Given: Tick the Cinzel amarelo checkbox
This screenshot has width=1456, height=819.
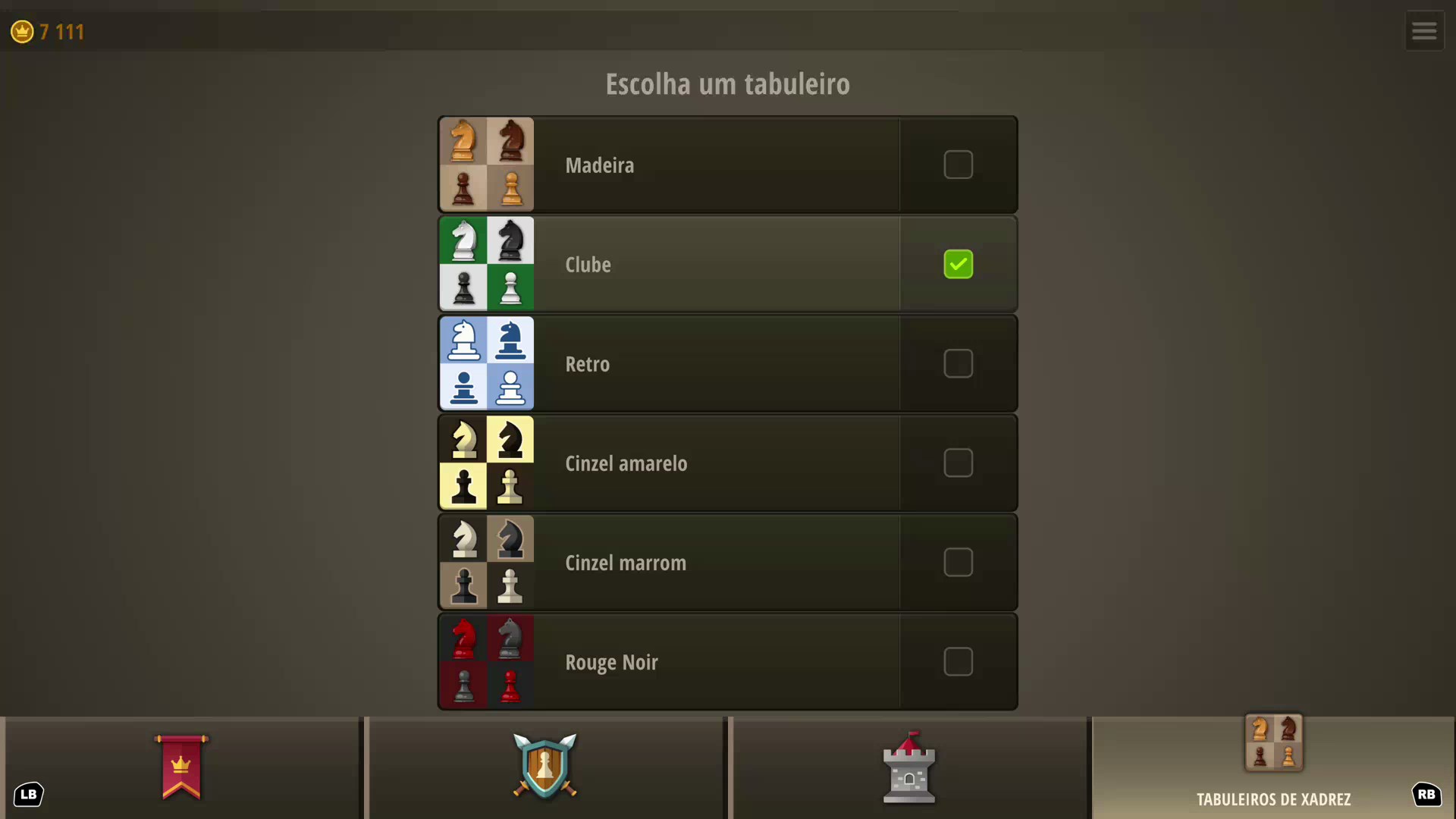Looking at the screenshot, I should pyautogui.click(x=958, y=463).
